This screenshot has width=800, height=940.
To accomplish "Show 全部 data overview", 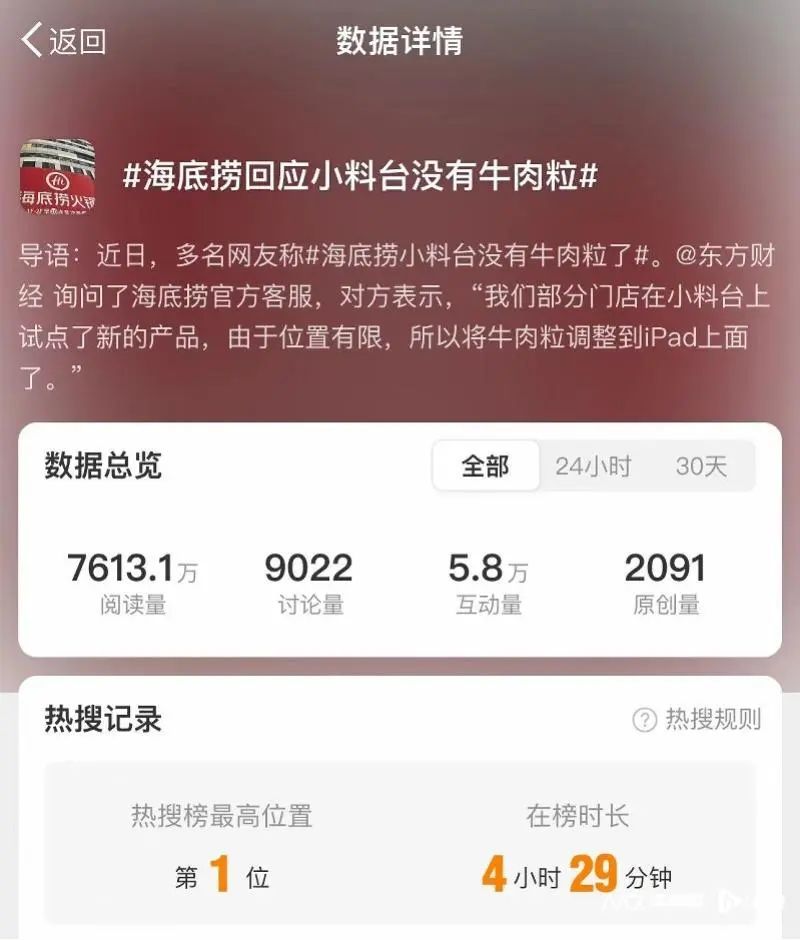I will (x=485, y=466).
